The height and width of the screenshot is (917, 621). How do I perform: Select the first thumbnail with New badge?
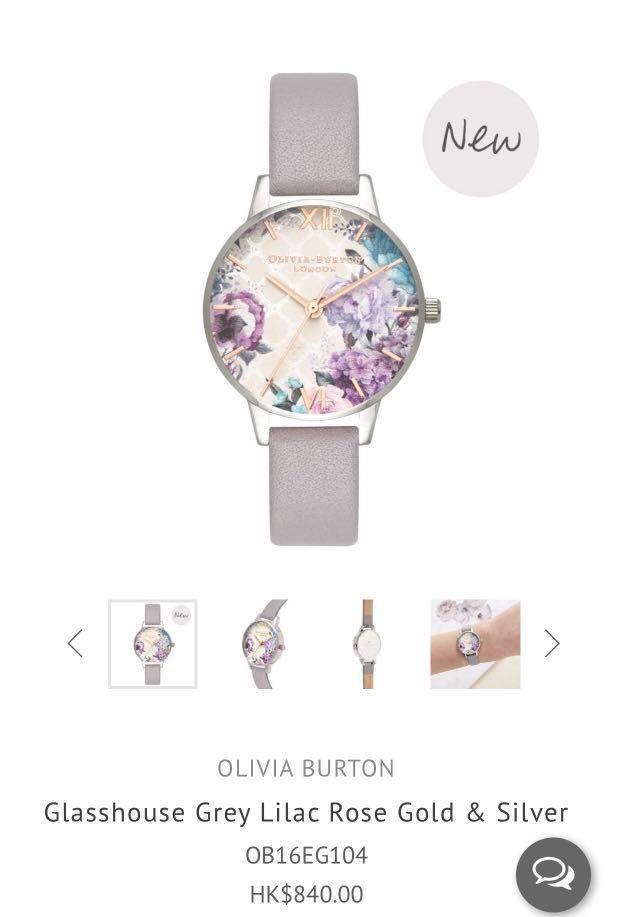pyautogui.click(x=153, y=644)
